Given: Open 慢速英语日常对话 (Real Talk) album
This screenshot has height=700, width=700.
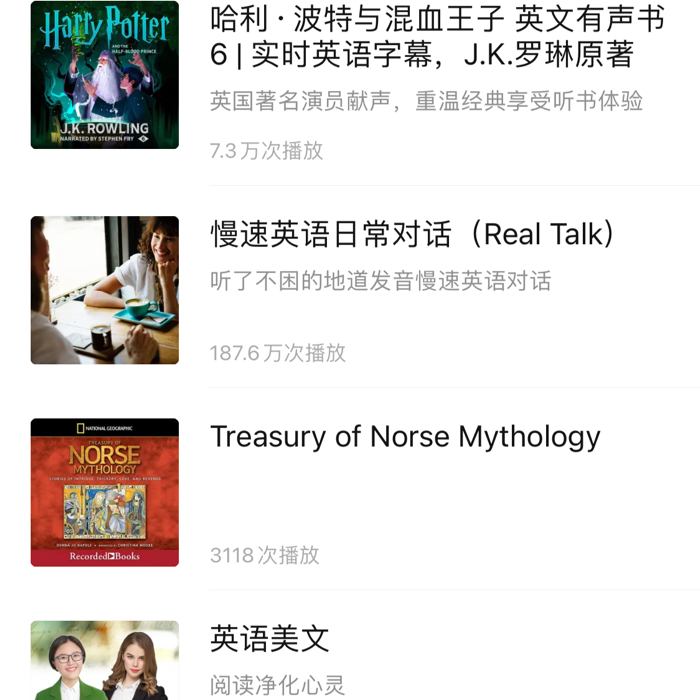Looking at the screenshot, I should coord(412,235).
